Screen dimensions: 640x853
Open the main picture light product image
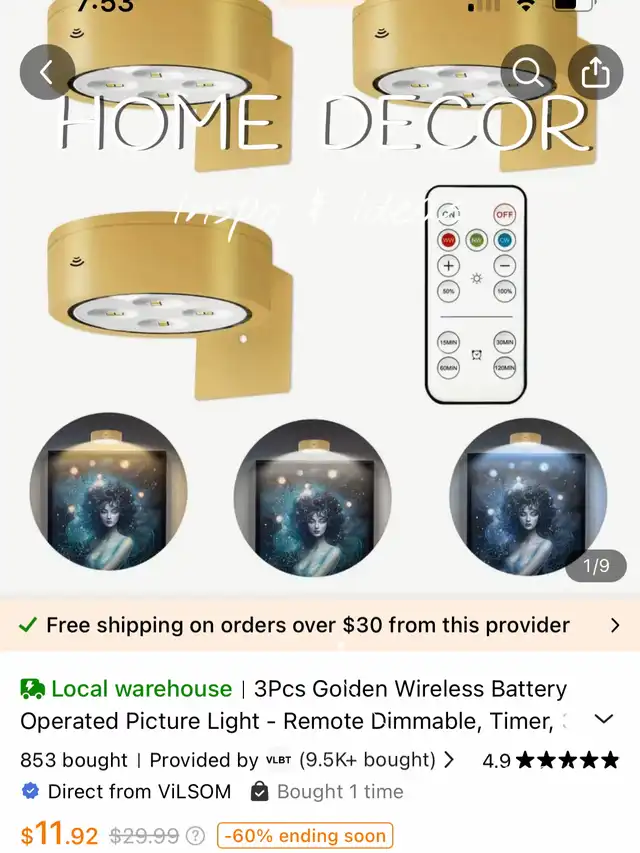pyautogui.click(x=320, y=296)
